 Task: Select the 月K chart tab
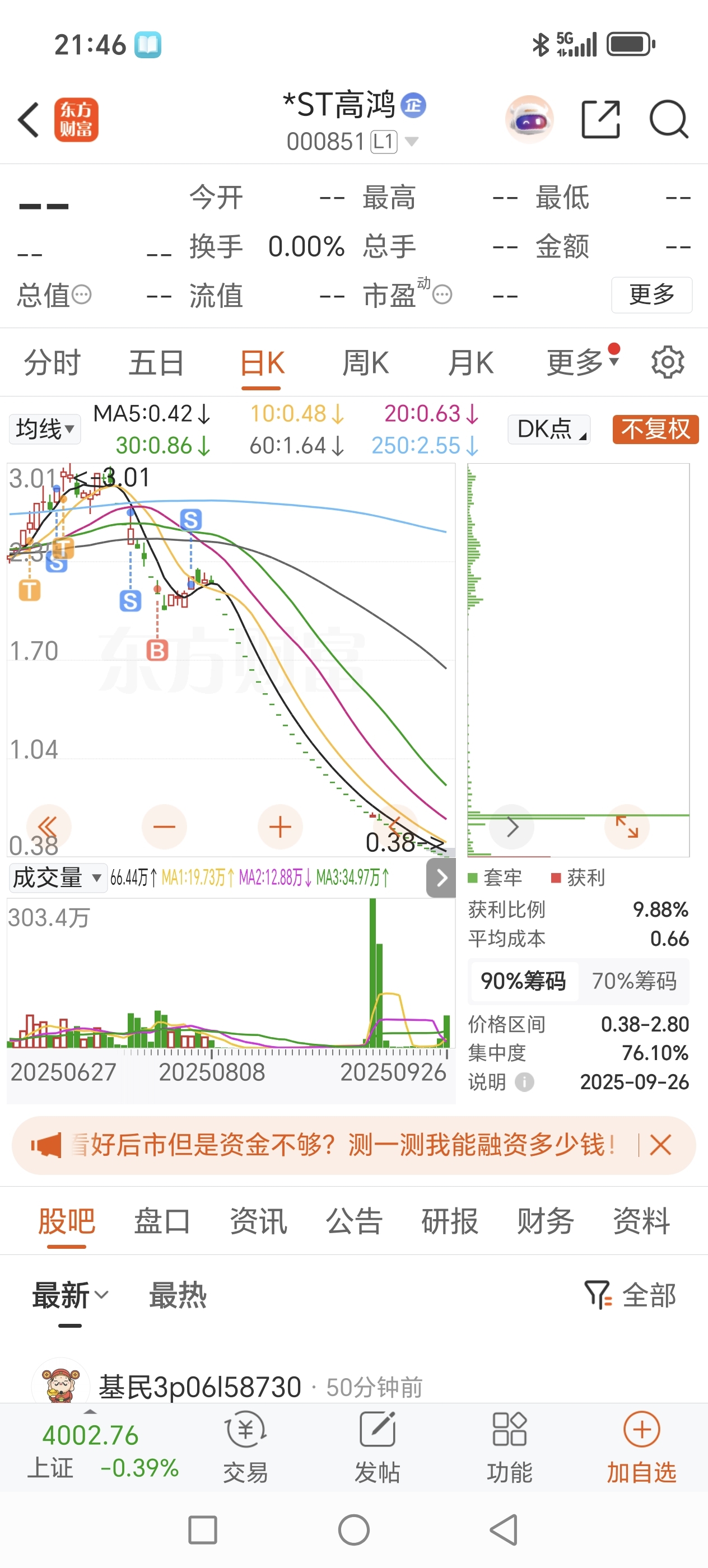pos(470,363)
